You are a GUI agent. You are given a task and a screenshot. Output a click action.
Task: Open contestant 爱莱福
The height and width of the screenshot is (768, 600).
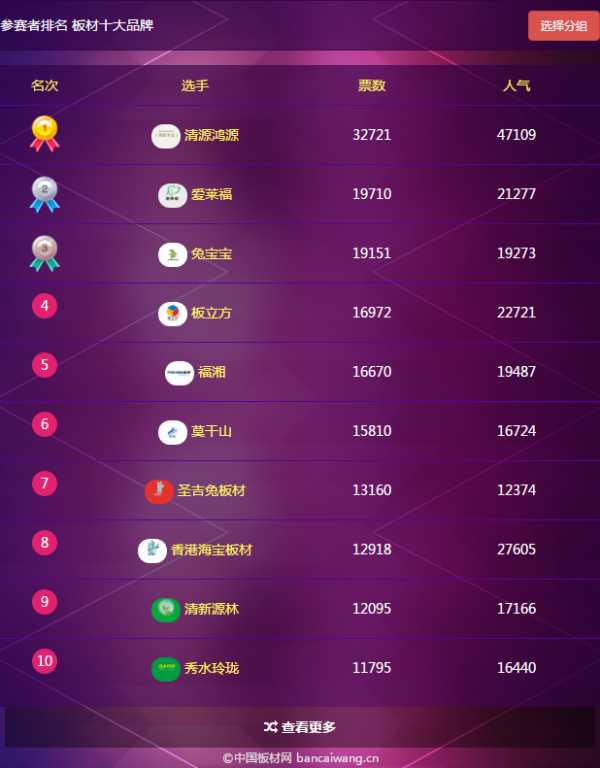(x=211, y=194)
